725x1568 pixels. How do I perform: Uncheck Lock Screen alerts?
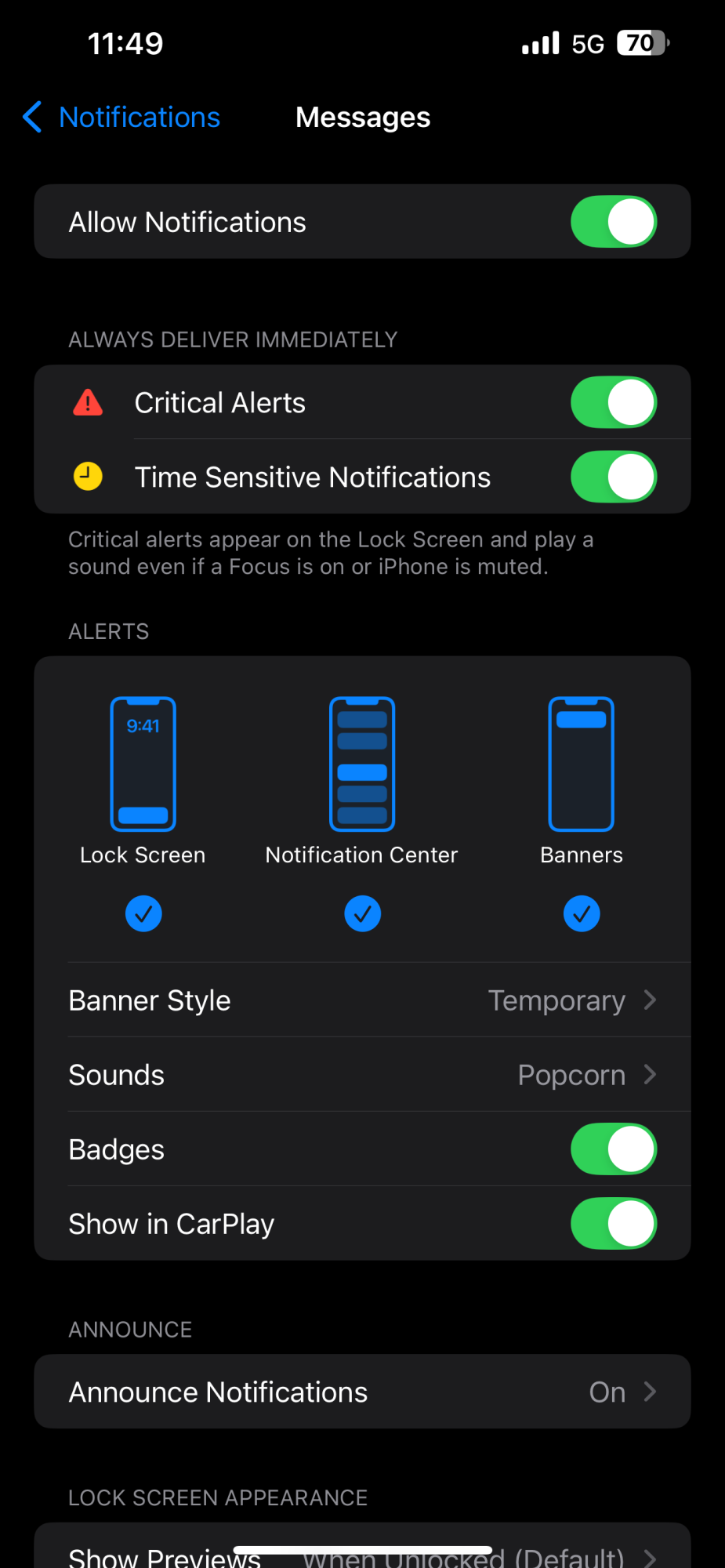tap(143, 914)
